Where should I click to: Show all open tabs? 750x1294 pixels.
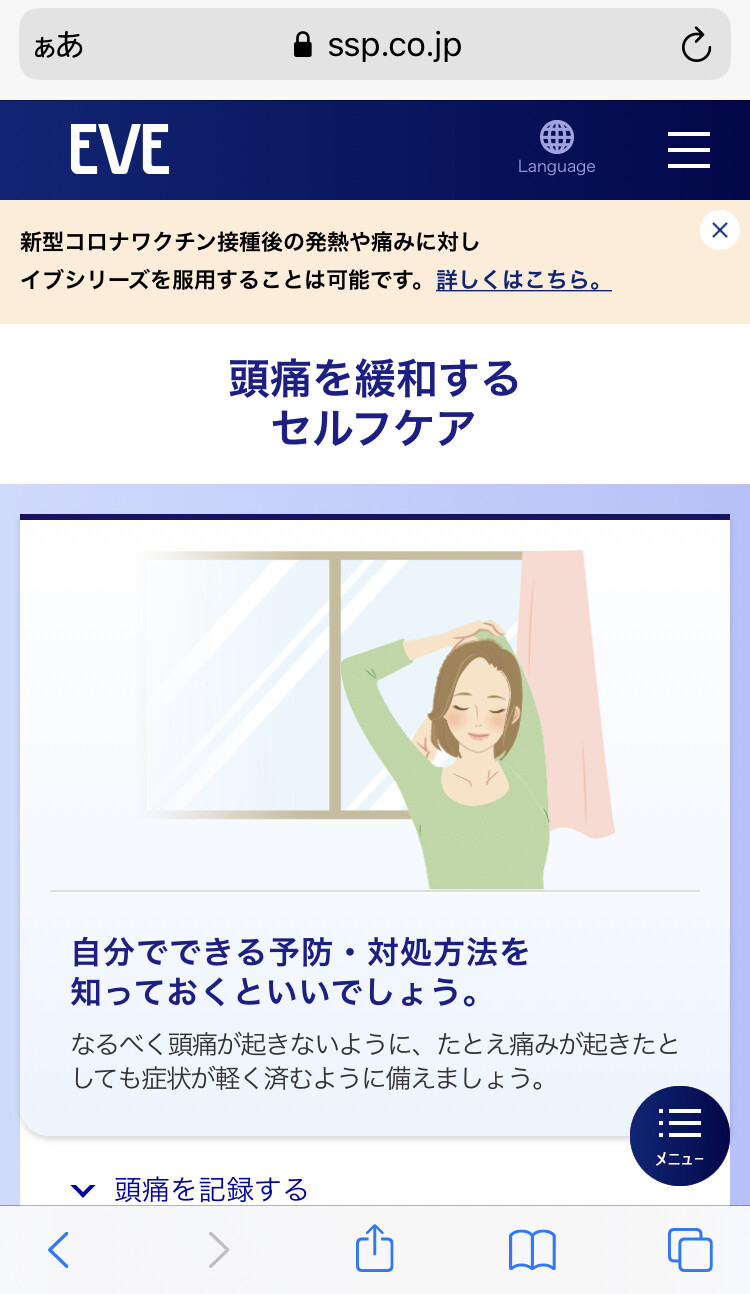click(689, 1250)
